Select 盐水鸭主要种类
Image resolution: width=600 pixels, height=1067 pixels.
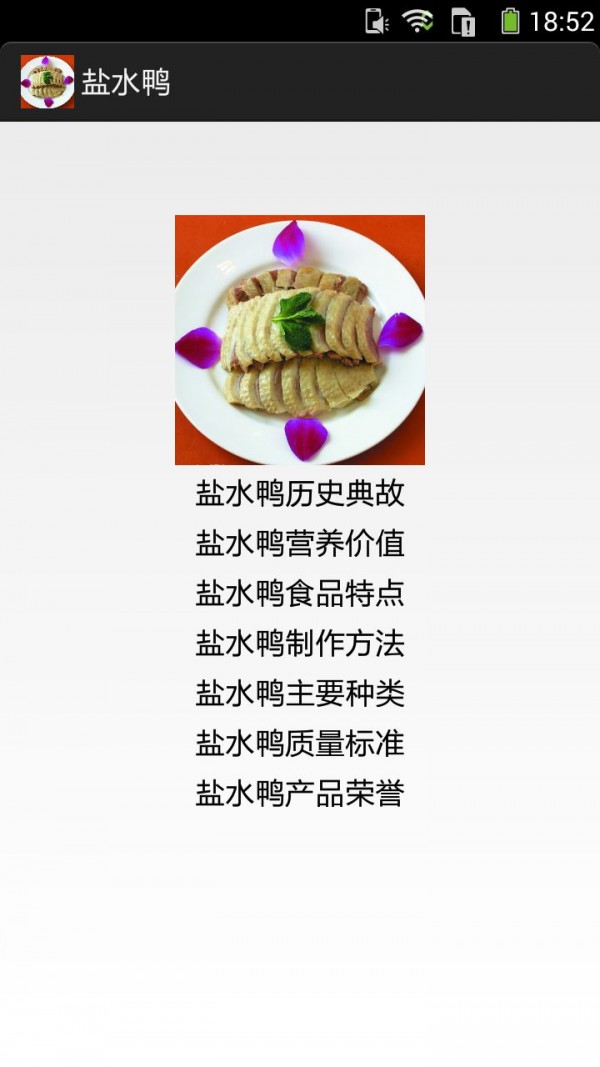pos(300,694)
